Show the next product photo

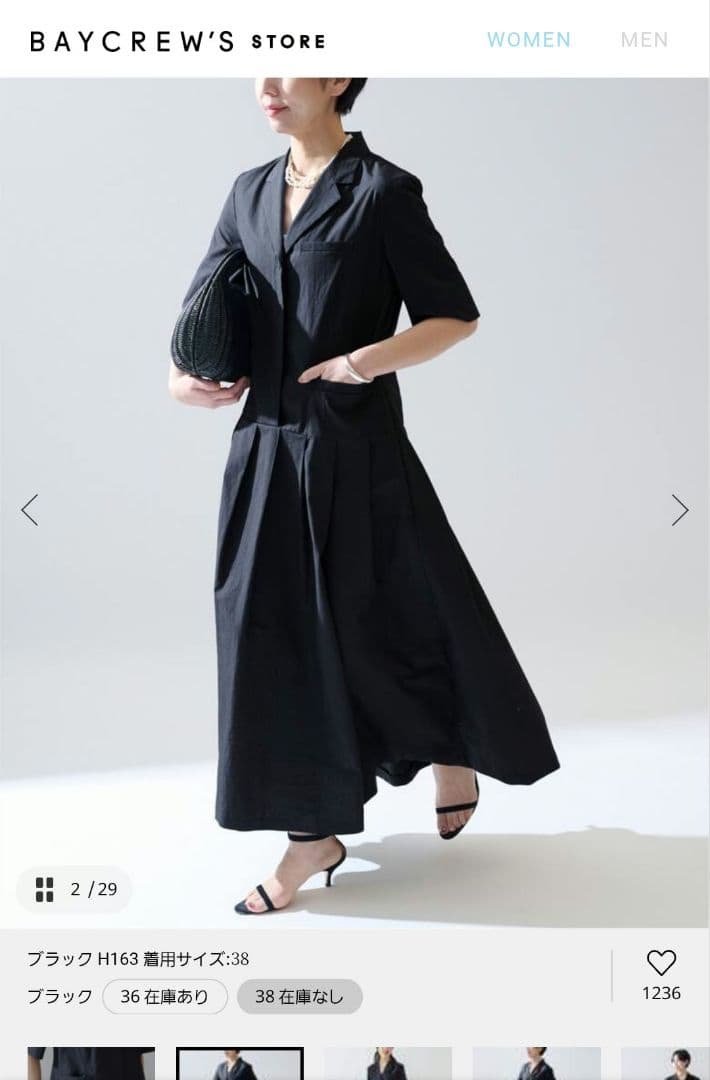[x=680, y=510]
